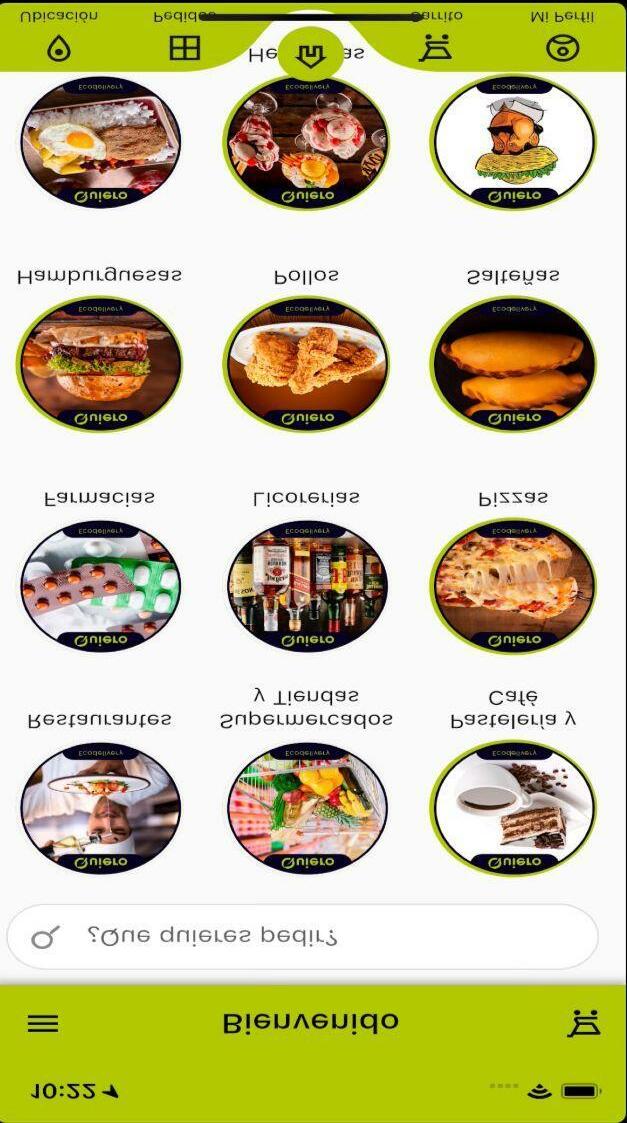Open Supermercados y Tiendas category
Screen dimensions: 627x1123
coord(307,808)
